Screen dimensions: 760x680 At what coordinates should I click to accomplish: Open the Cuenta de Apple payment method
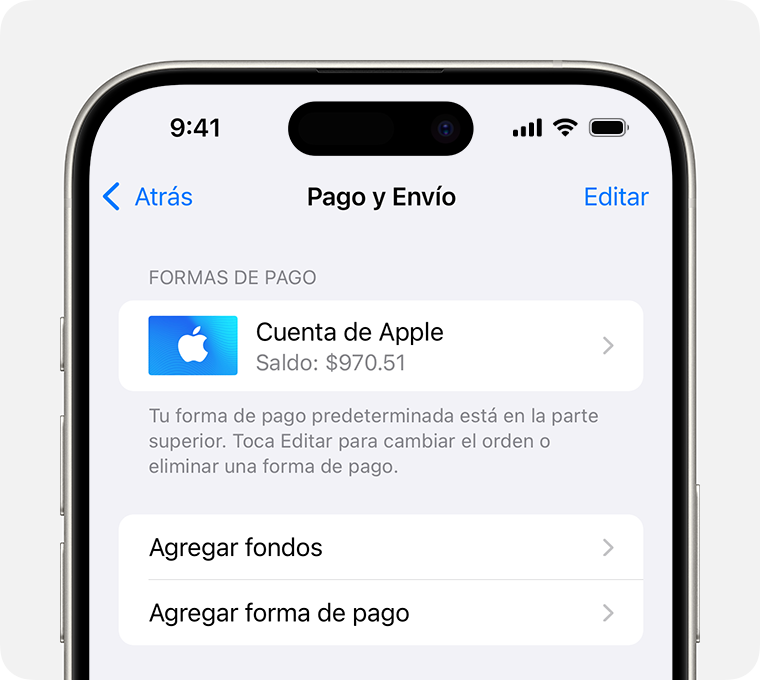[x=380, y=346]
